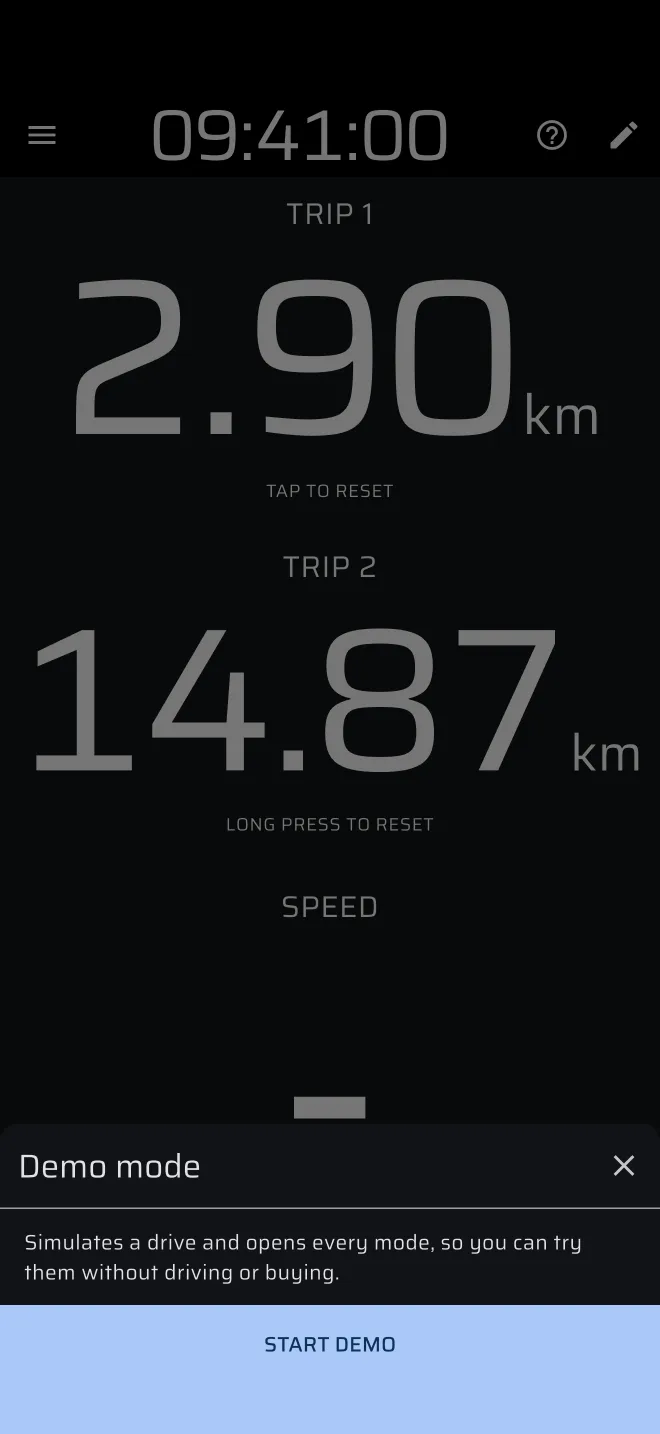
Task: Open the help question mark icon
Action: tap(552, 135)
